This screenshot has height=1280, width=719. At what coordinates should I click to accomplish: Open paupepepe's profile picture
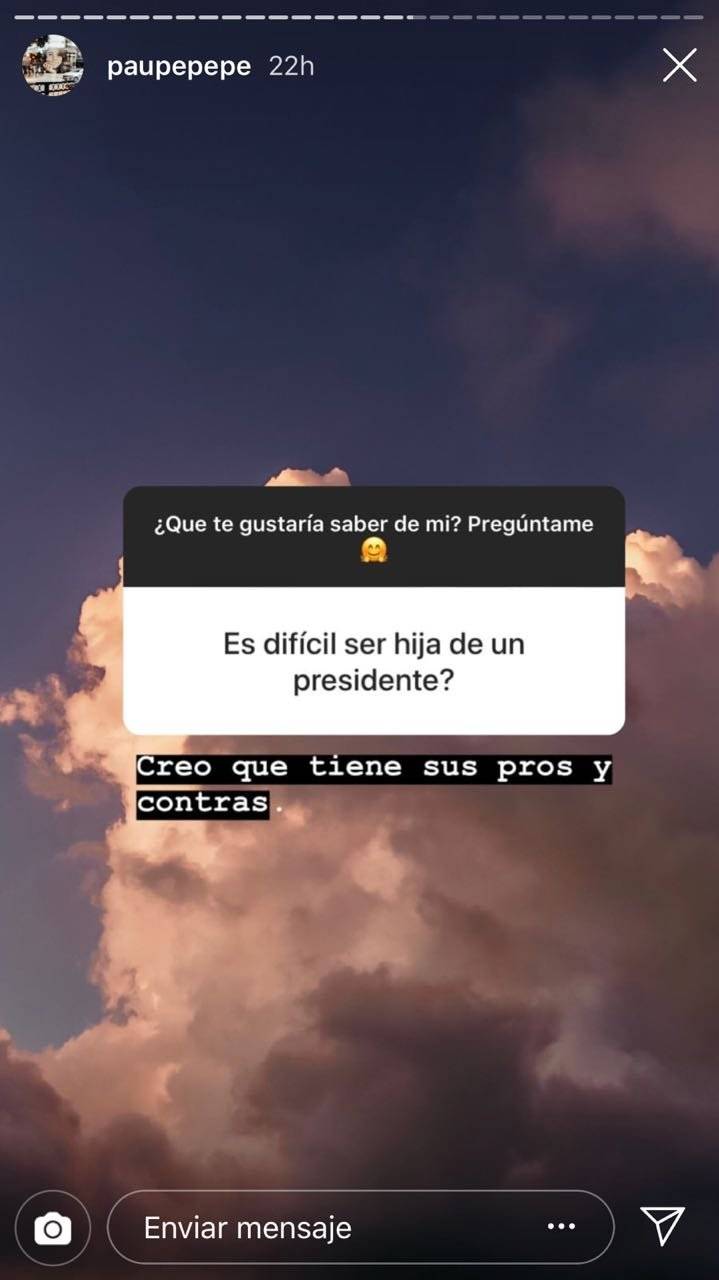pos(52,66)
